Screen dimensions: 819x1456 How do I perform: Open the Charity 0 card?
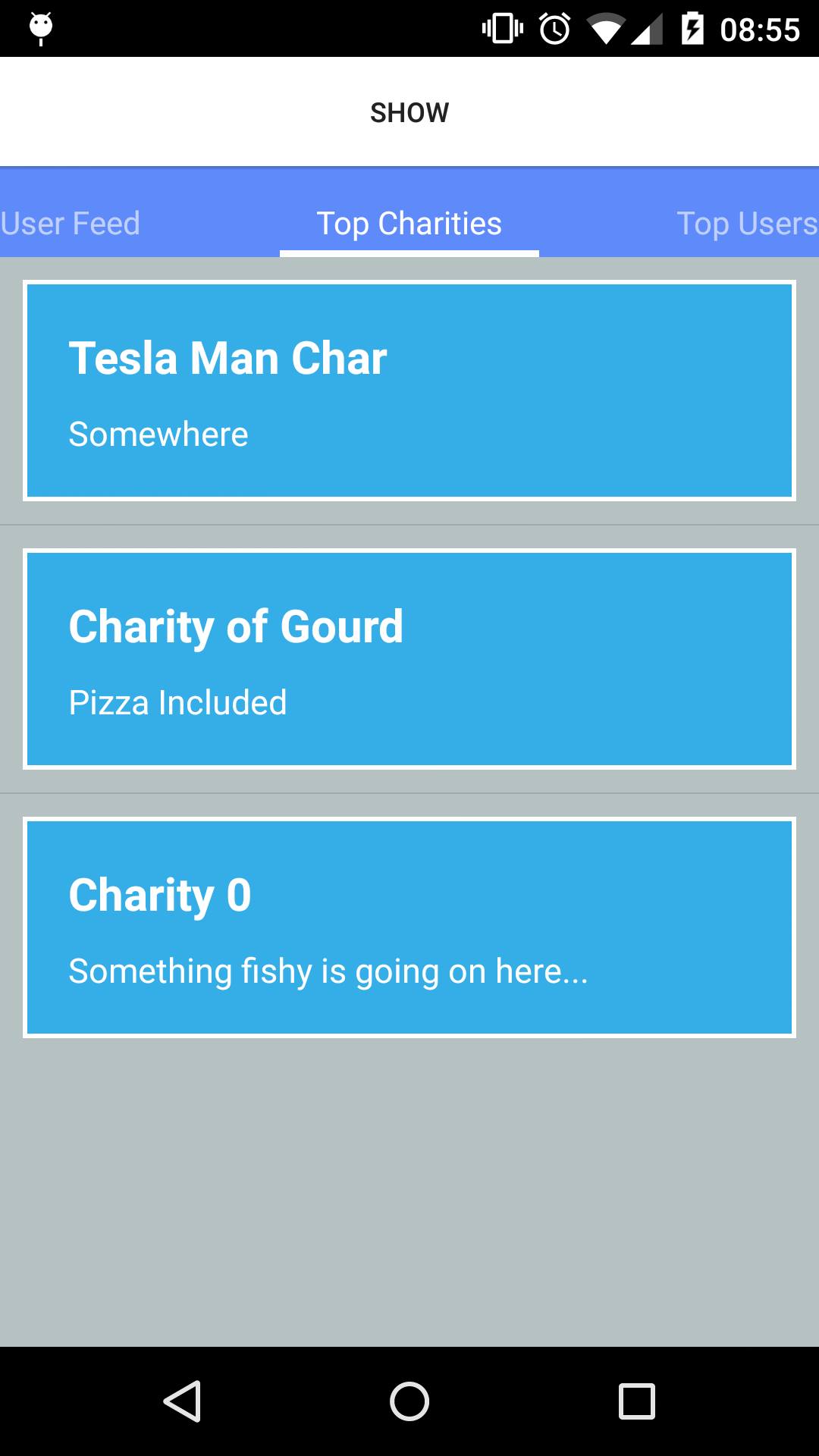coord(409,927)
